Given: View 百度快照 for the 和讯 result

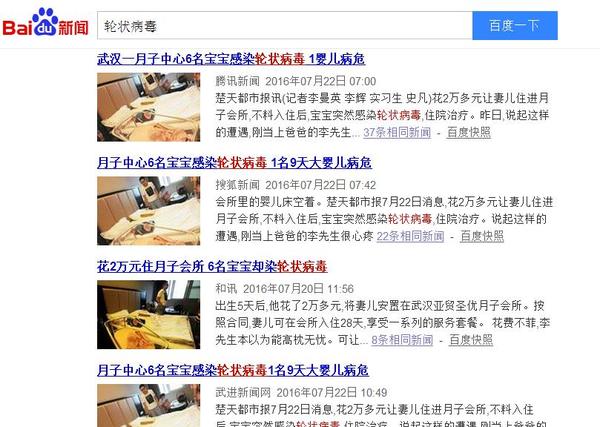Looking at the screenshot, I should pos(469,340).
